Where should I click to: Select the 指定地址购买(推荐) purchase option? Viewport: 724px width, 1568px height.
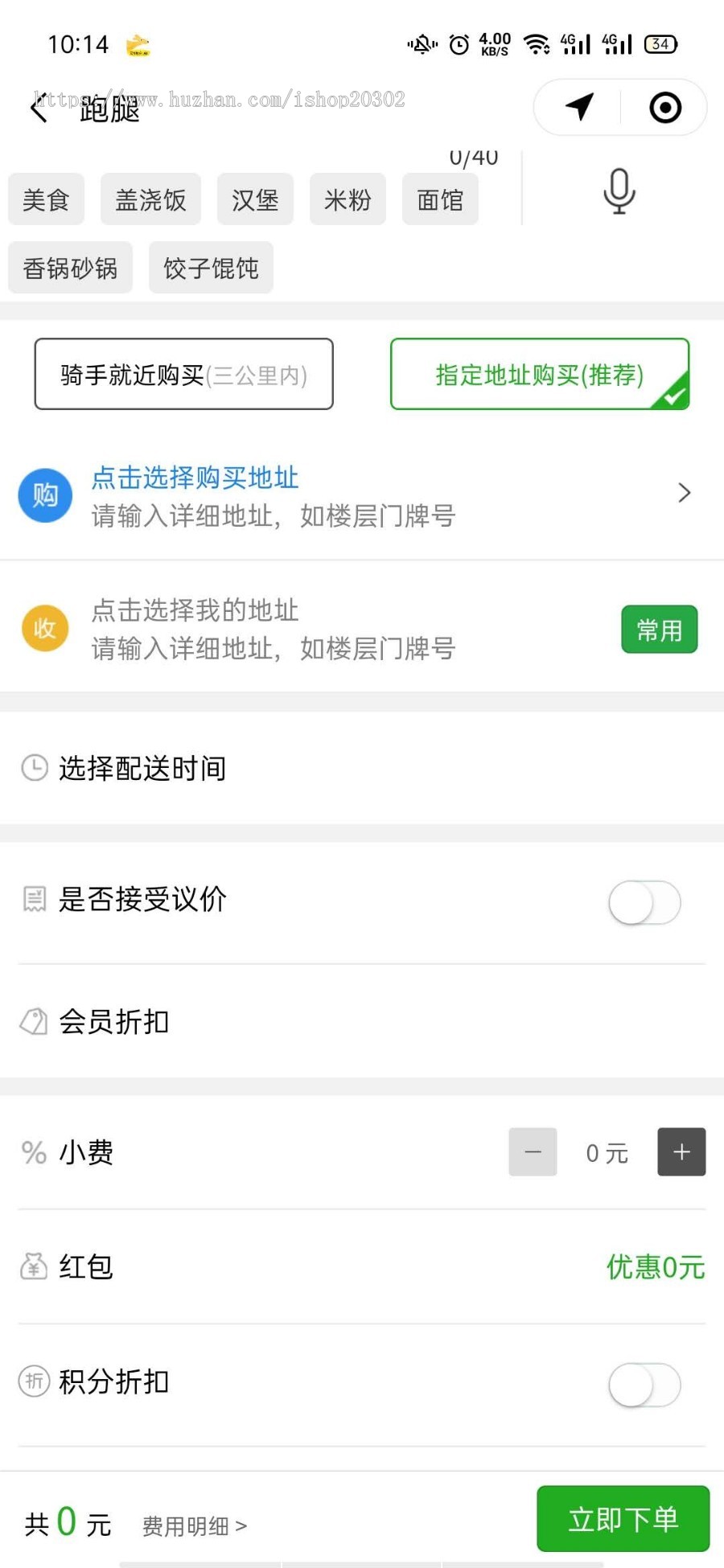[539, 374]
